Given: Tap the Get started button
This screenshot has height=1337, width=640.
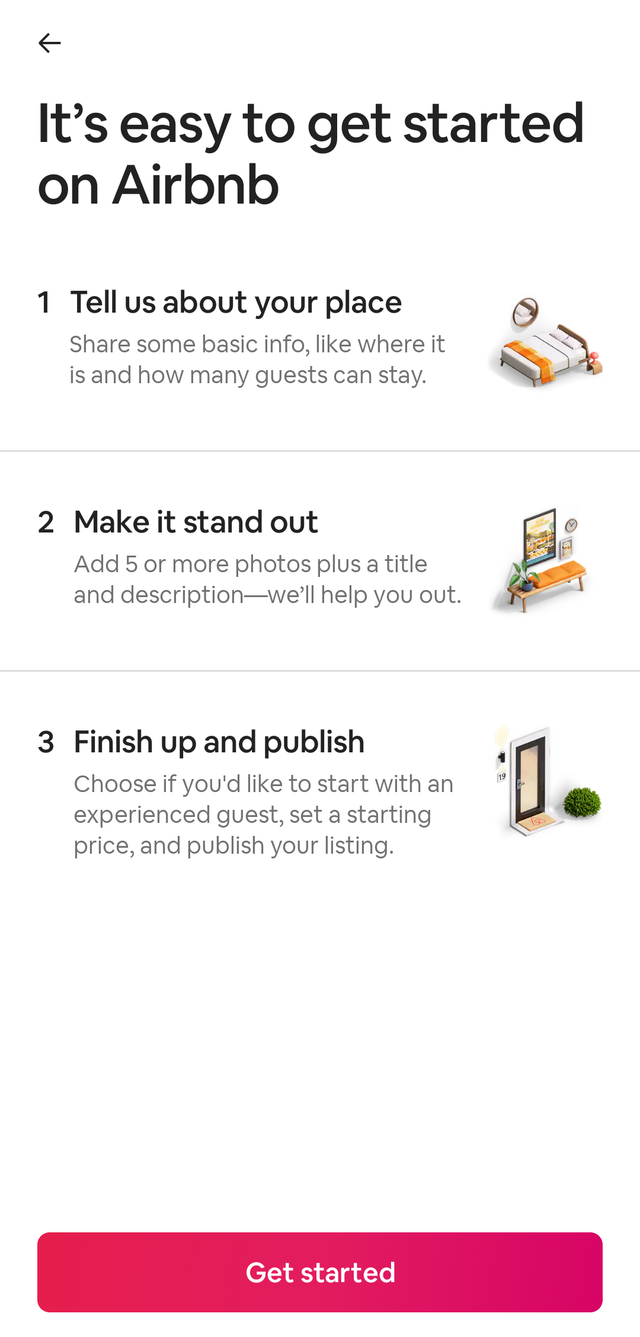Looking at the screenshot, I should click(x=320, y=1271).
